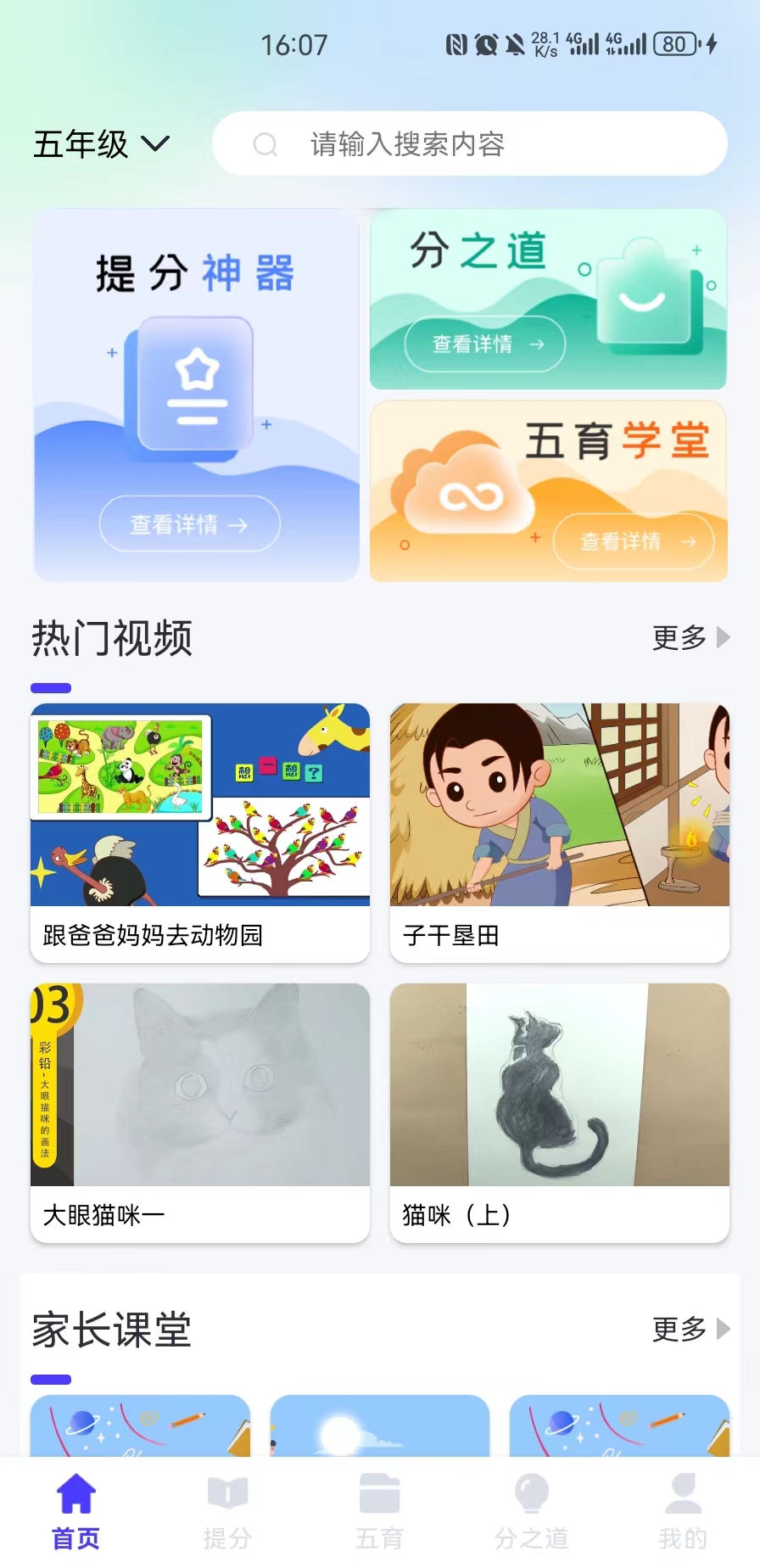Screen dimensions: 760x1568
Task: Tap 查看详情 on the 分之道 card
Action: pyautogui.click(x=486, y=344)
